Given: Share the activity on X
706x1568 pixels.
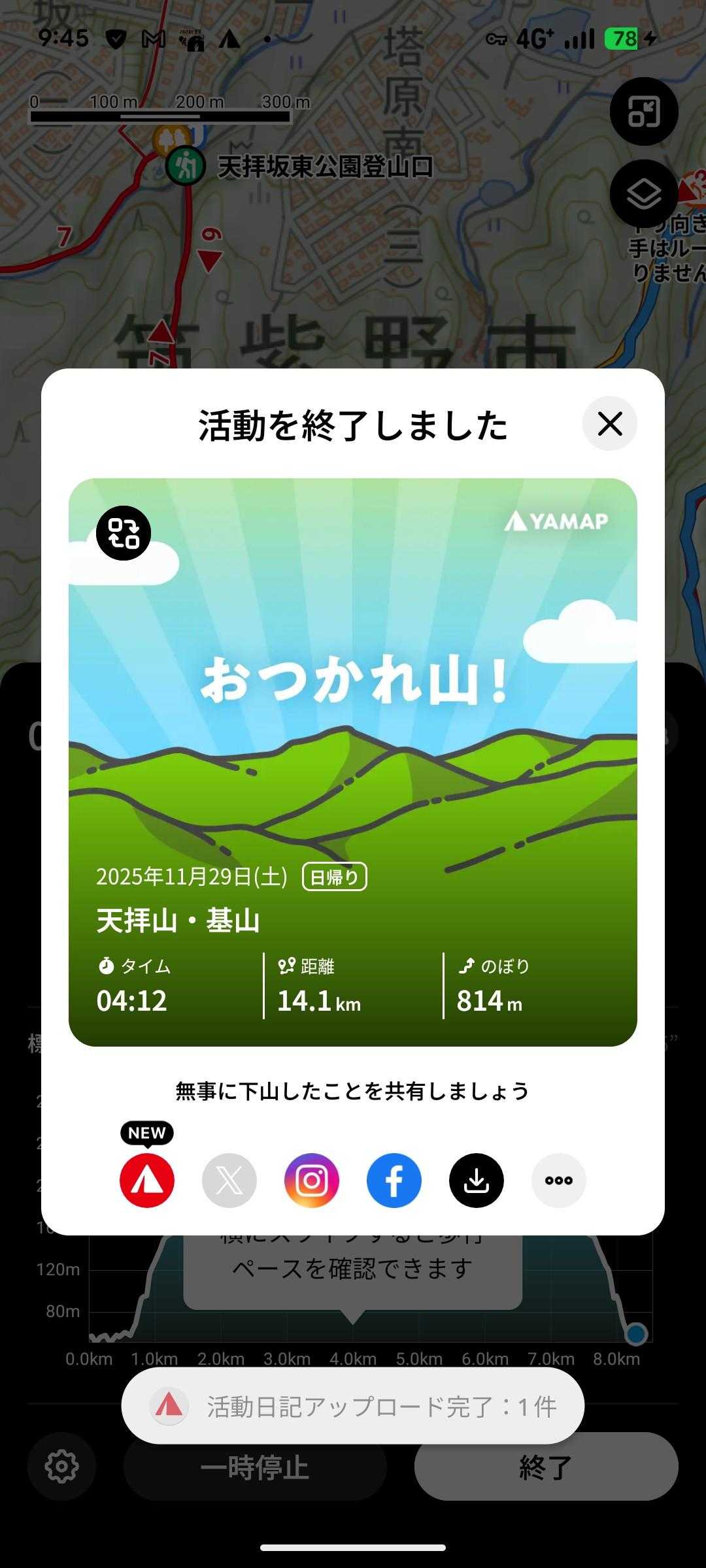Looking at the screenshot, I should [x=229, y=1180].
